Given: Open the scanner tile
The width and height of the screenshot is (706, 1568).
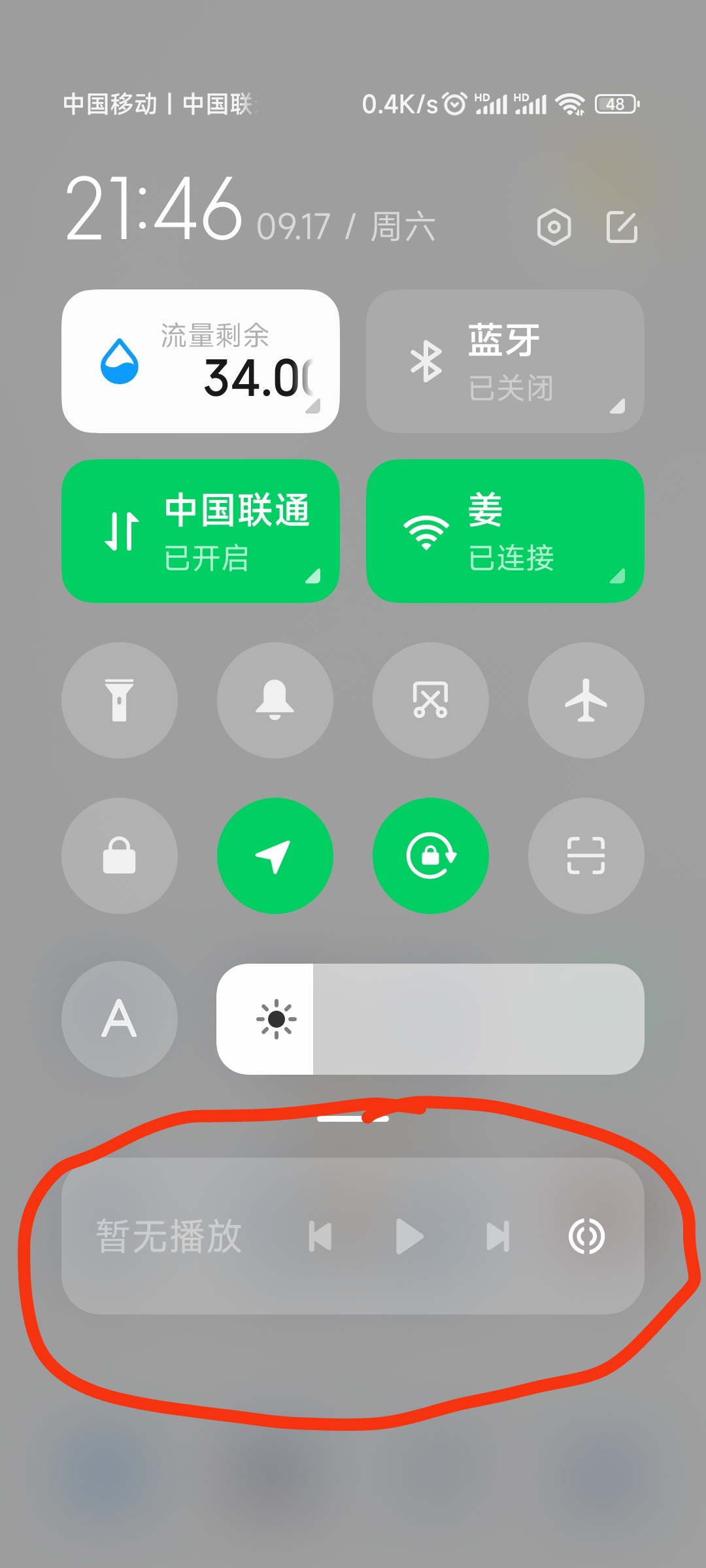Looking at the screenshot, I should (x=586, y=856).
